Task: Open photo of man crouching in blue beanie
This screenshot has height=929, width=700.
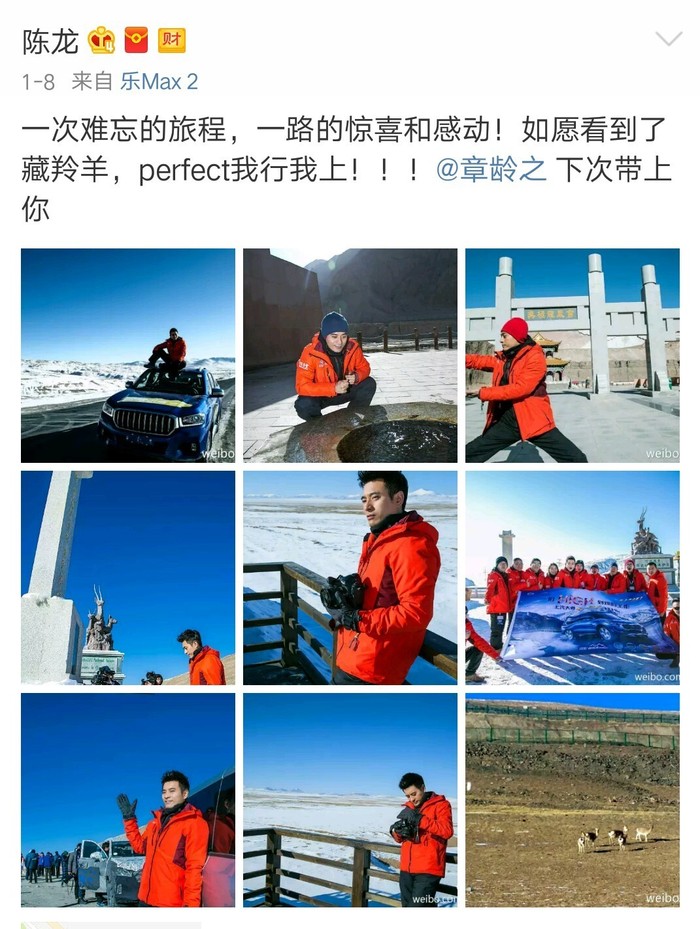Action: [x=350, y=355]
